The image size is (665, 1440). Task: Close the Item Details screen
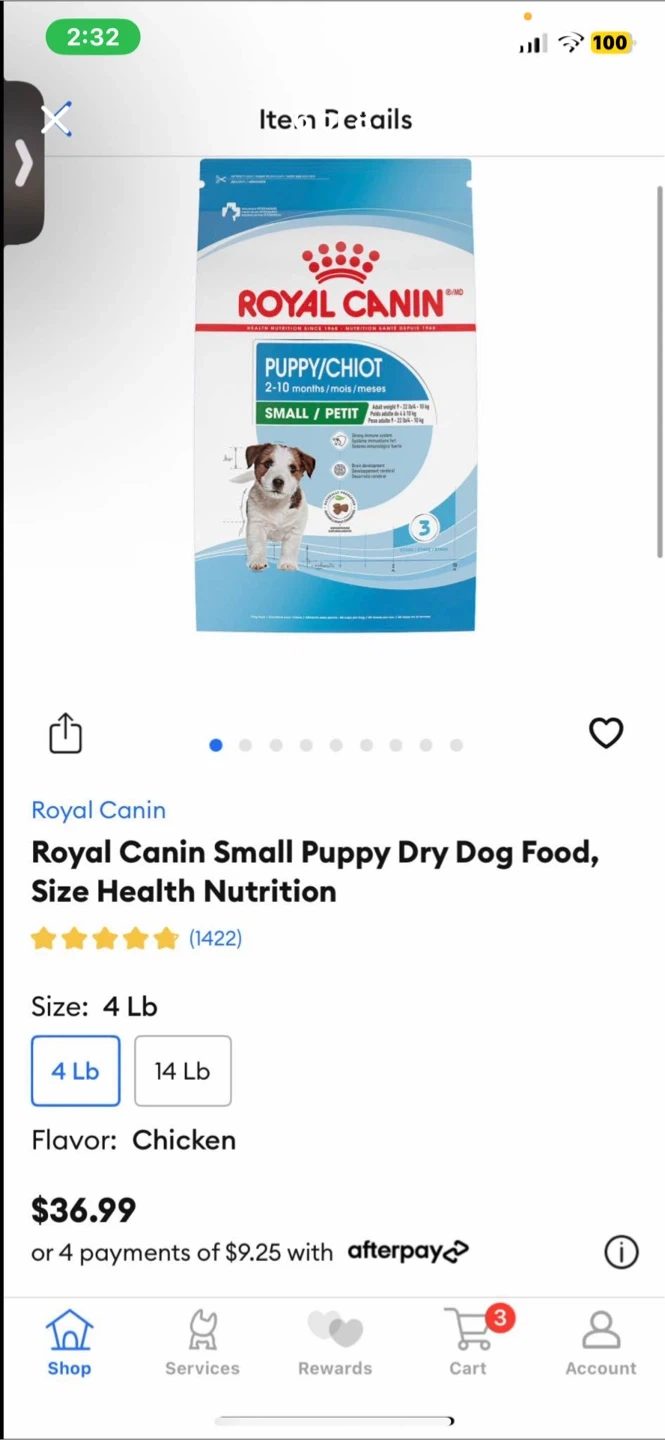coord(57,120)
